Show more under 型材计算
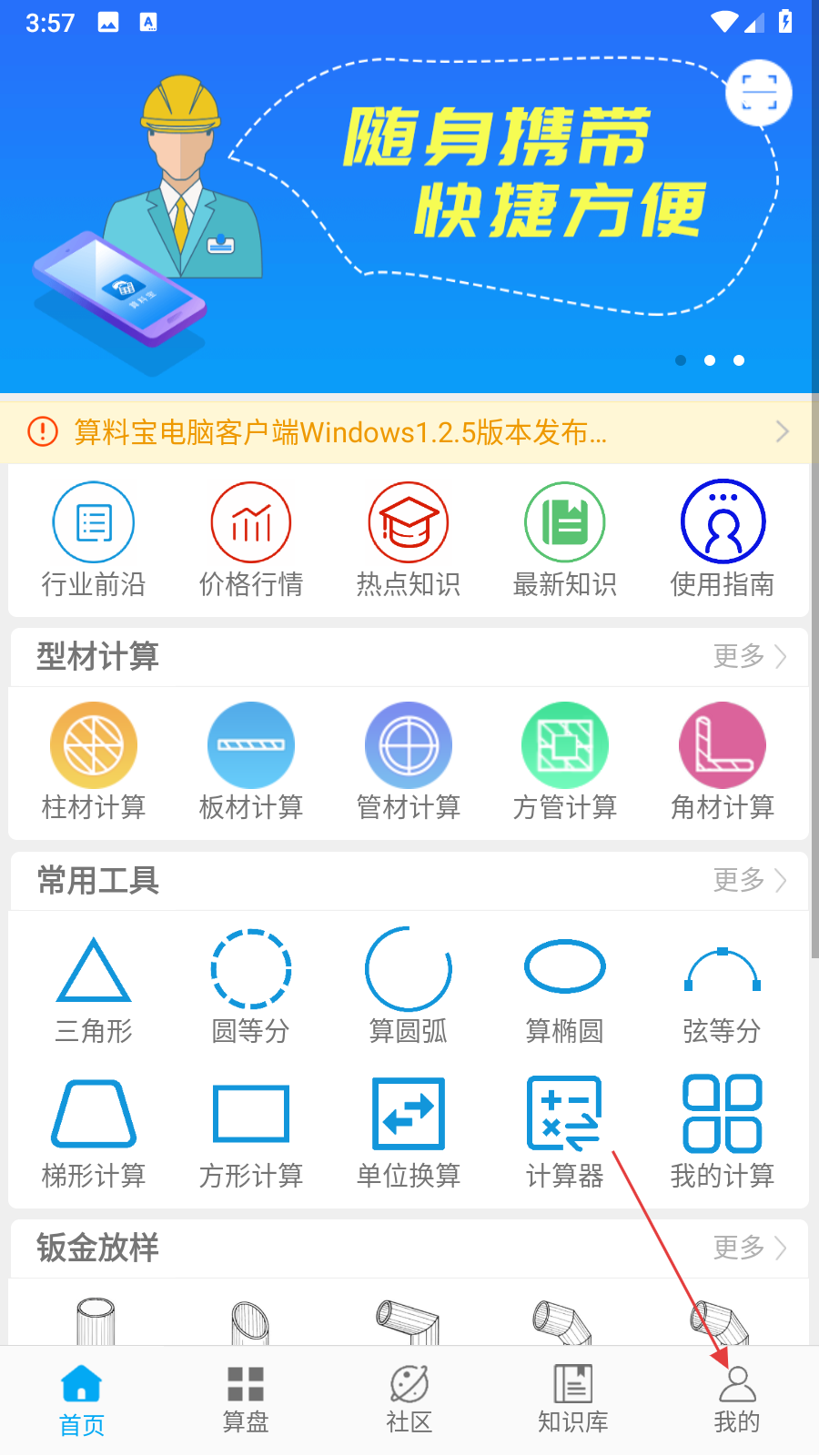Image resolution: width=819 pixels, height=1456 pixels. tap(749, 656)
